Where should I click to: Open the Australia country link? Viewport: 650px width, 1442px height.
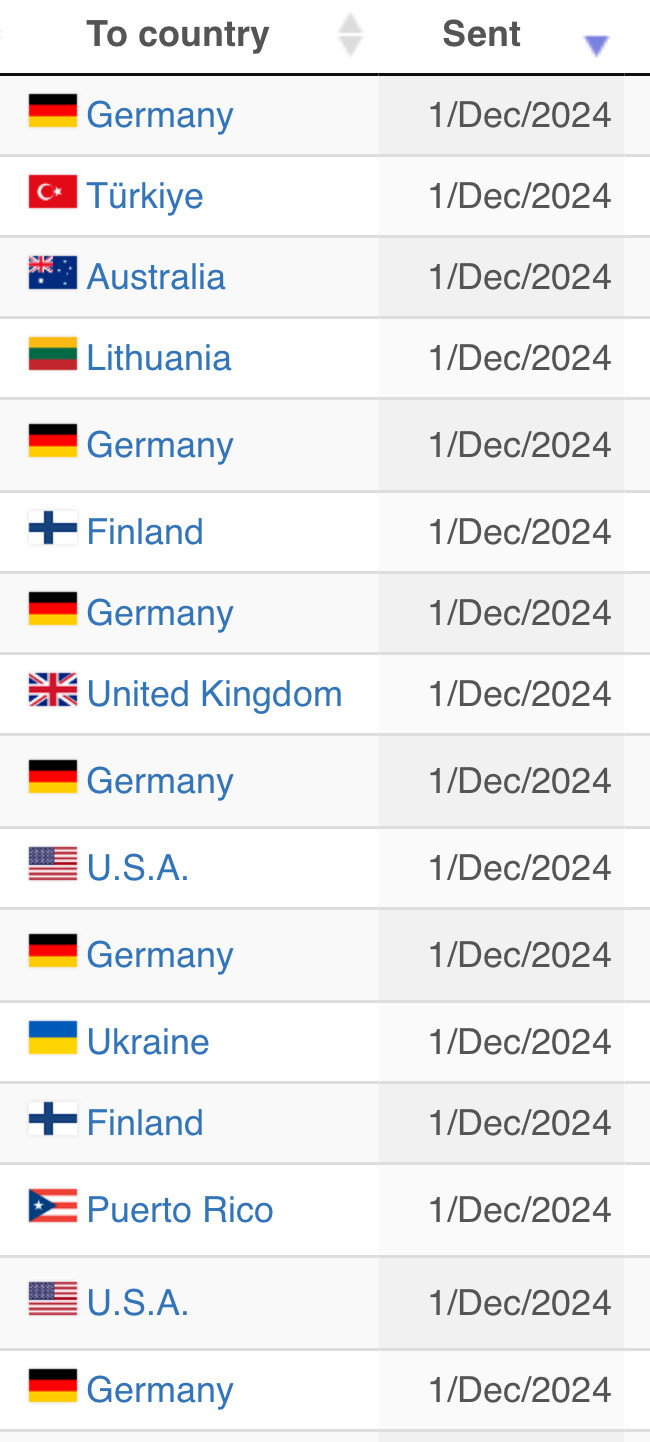coord(156,277)
